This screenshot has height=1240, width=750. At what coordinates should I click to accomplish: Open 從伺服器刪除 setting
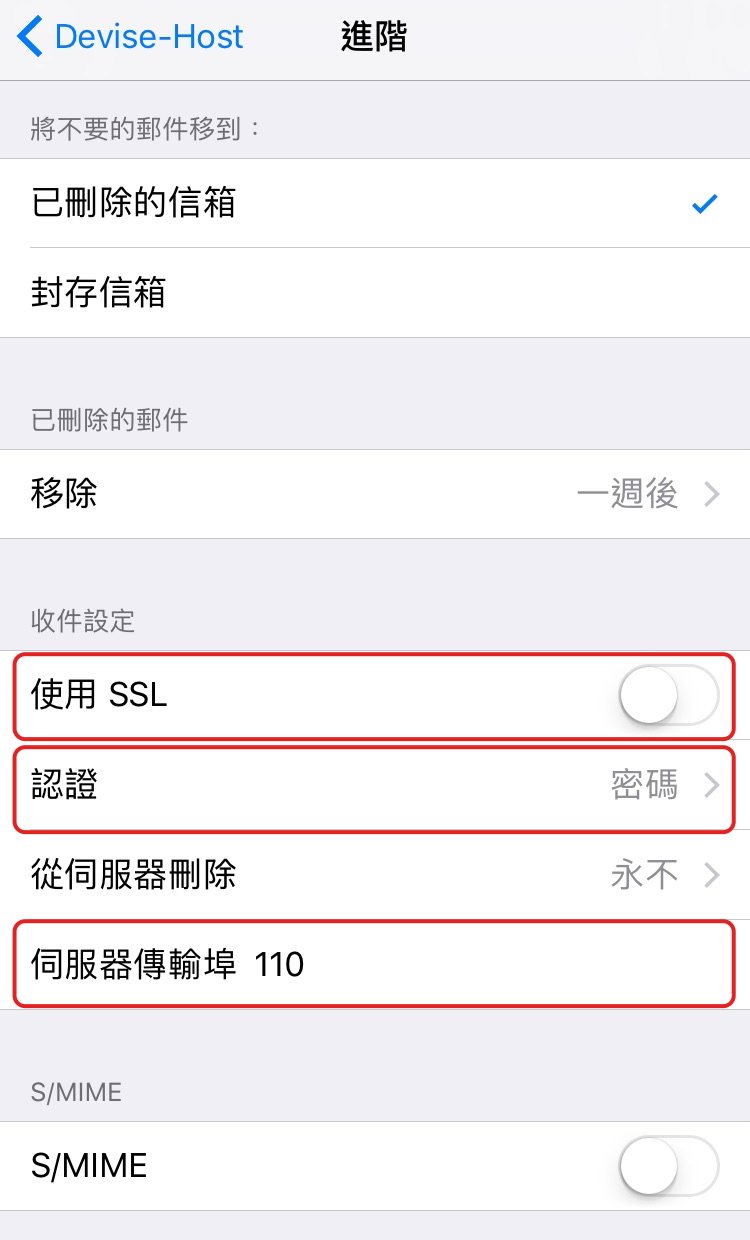click(375, 876)
